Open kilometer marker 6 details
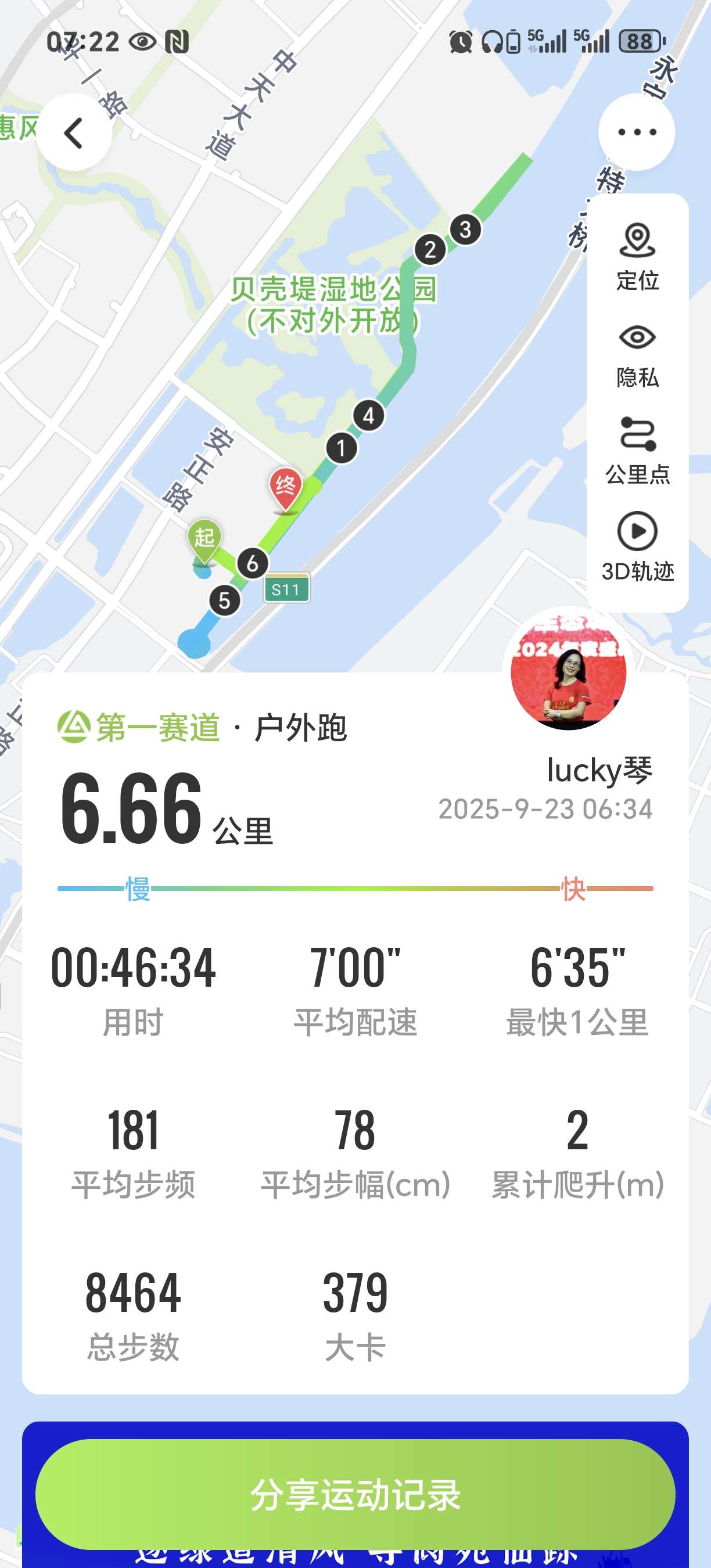This screenshot has height=1568, width=711. tap(251, 563)
